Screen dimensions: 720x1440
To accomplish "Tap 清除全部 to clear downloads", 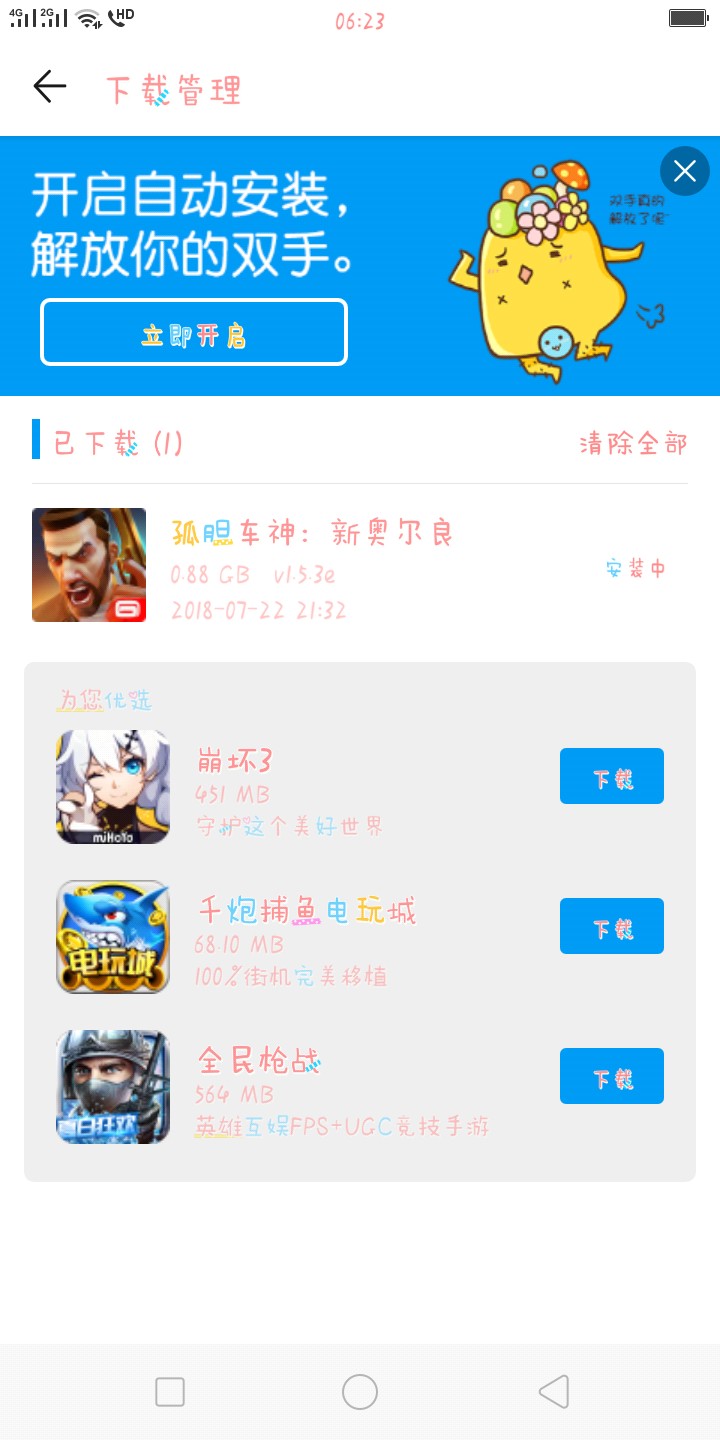I will click(x=633, y=443).
